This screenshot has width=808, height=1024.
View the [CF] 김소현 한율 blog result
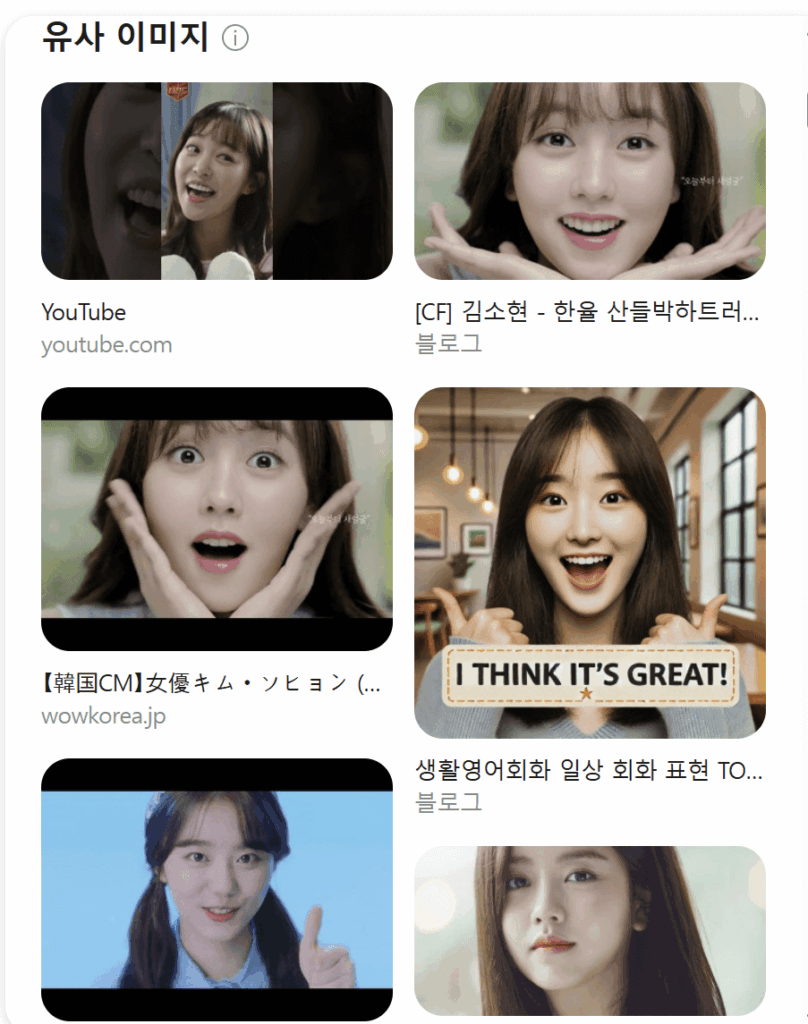click(x=590, y=181)
